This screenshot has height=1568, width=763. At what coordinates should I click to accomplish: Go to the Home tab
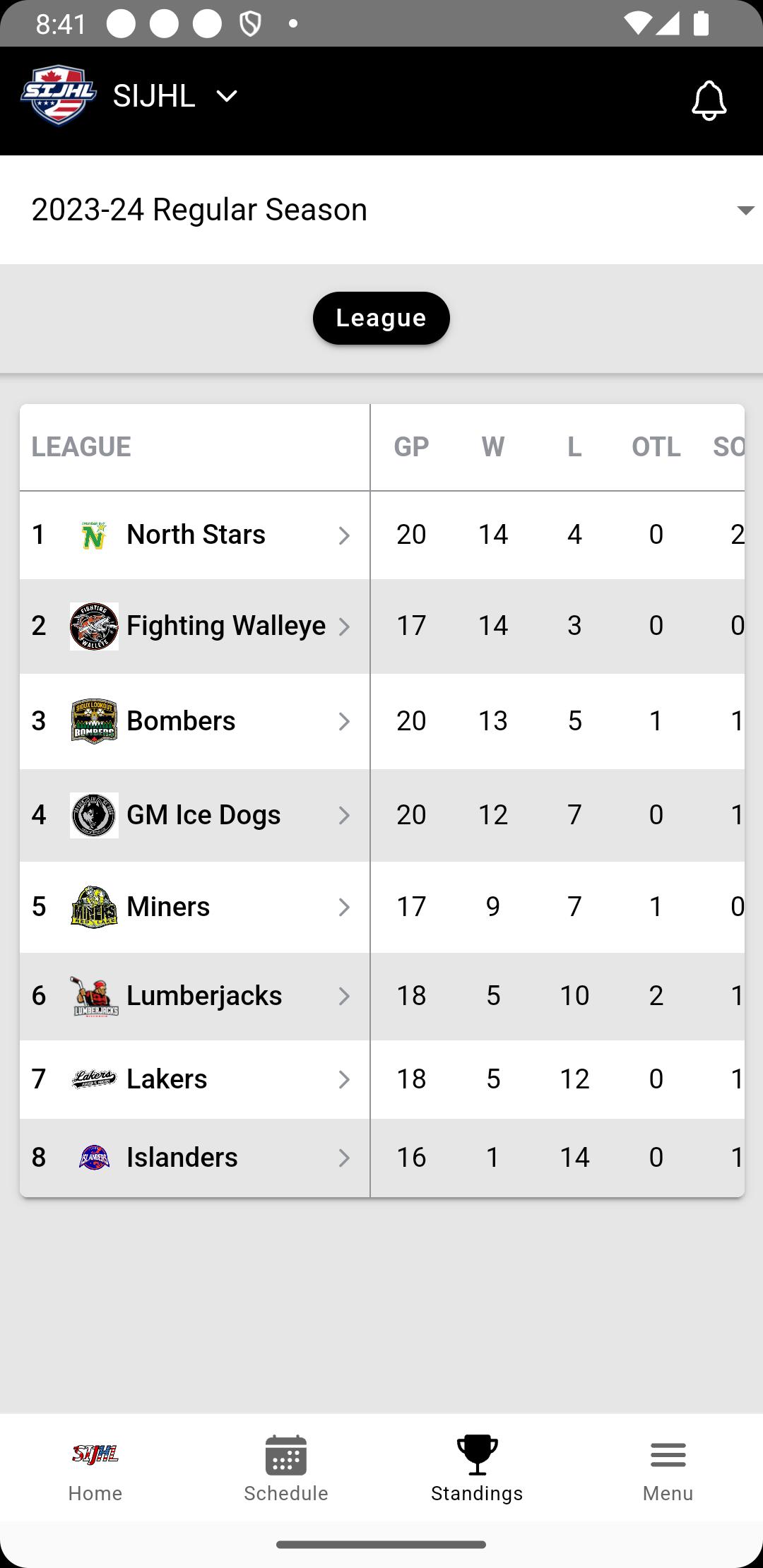tap(95, 1468)
